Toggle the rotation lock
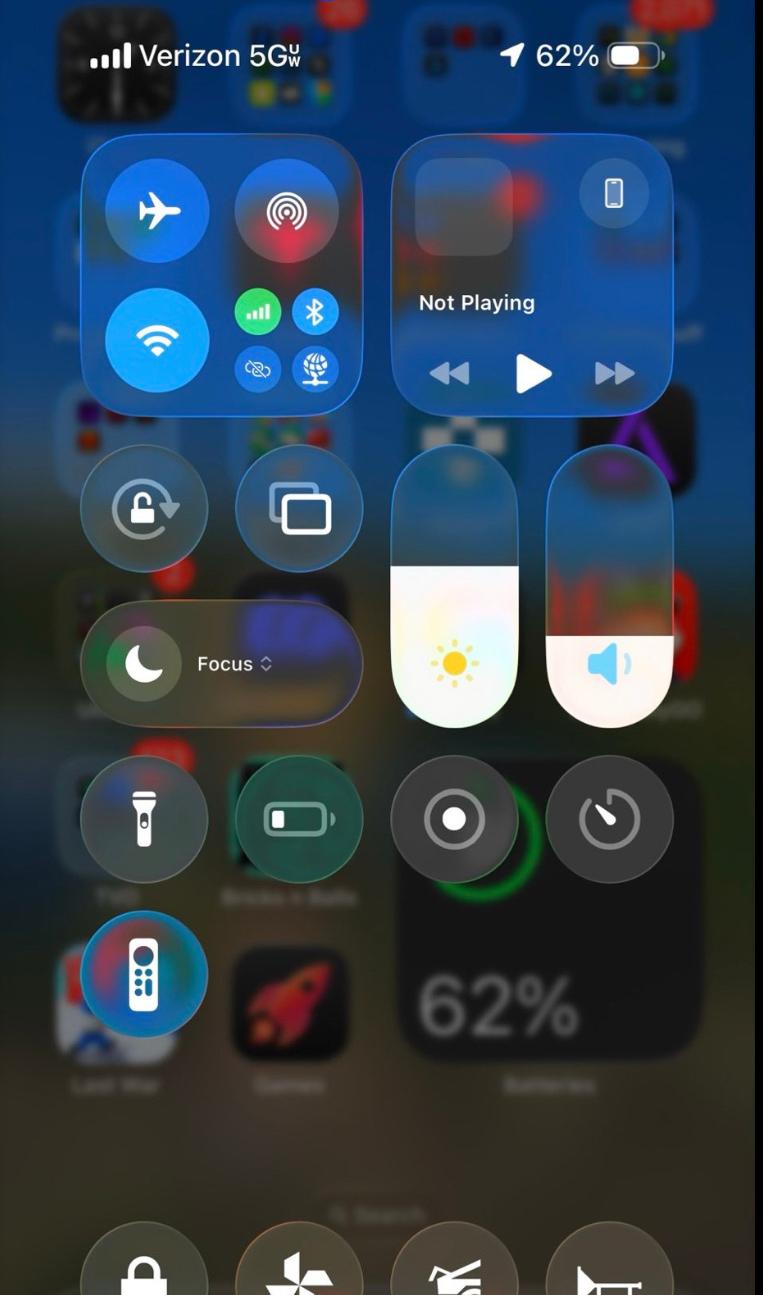This screenshot has height=1295, width=763. pyautogui.click(x=144, y=509)
